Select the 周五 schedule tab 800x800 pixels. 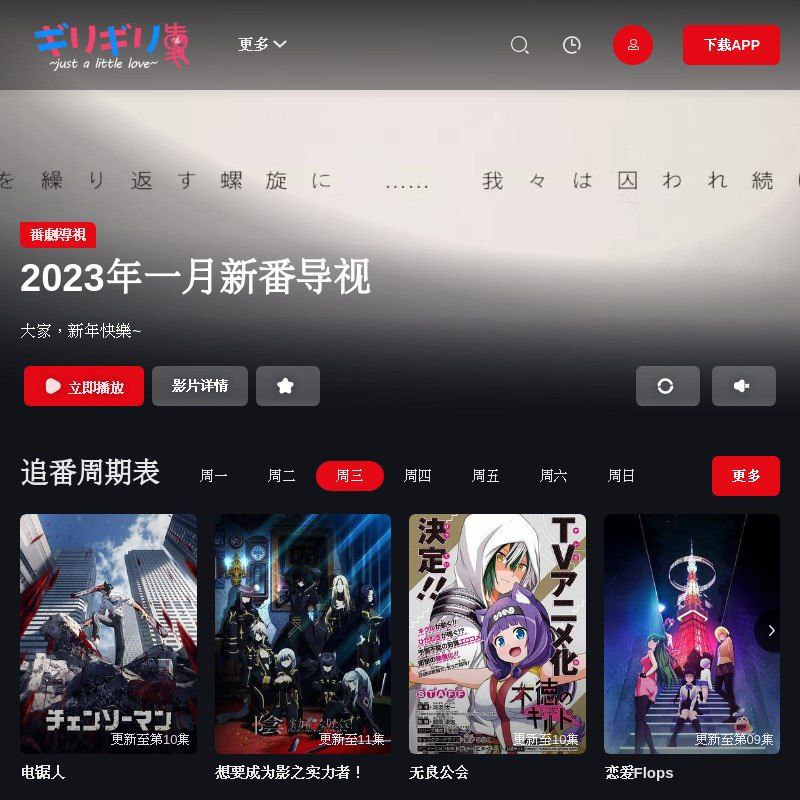pyautogui.click(x=486, y=476)
